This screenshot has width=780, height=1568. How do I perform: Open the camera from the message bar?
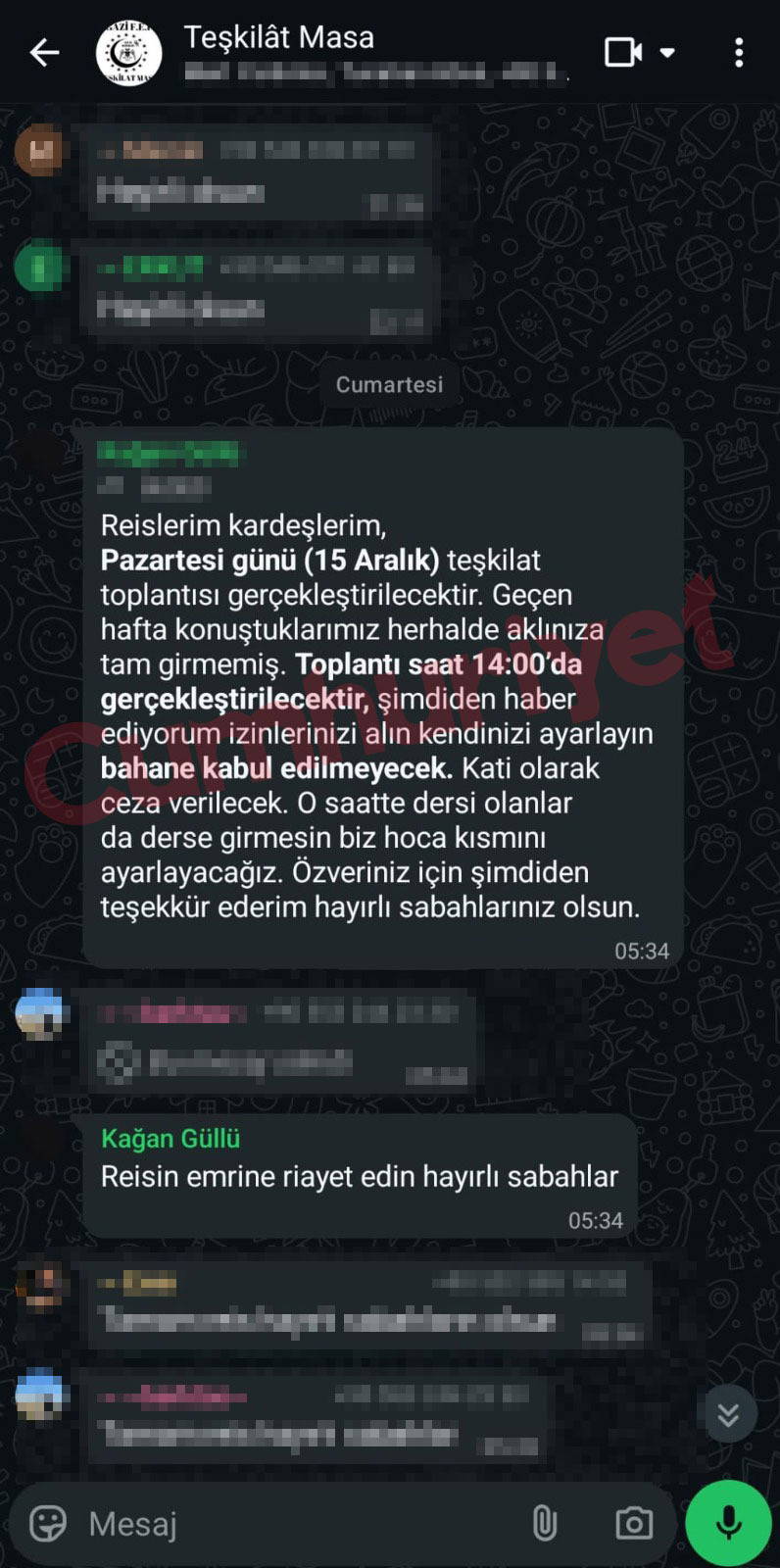[x=634, y=1523]
